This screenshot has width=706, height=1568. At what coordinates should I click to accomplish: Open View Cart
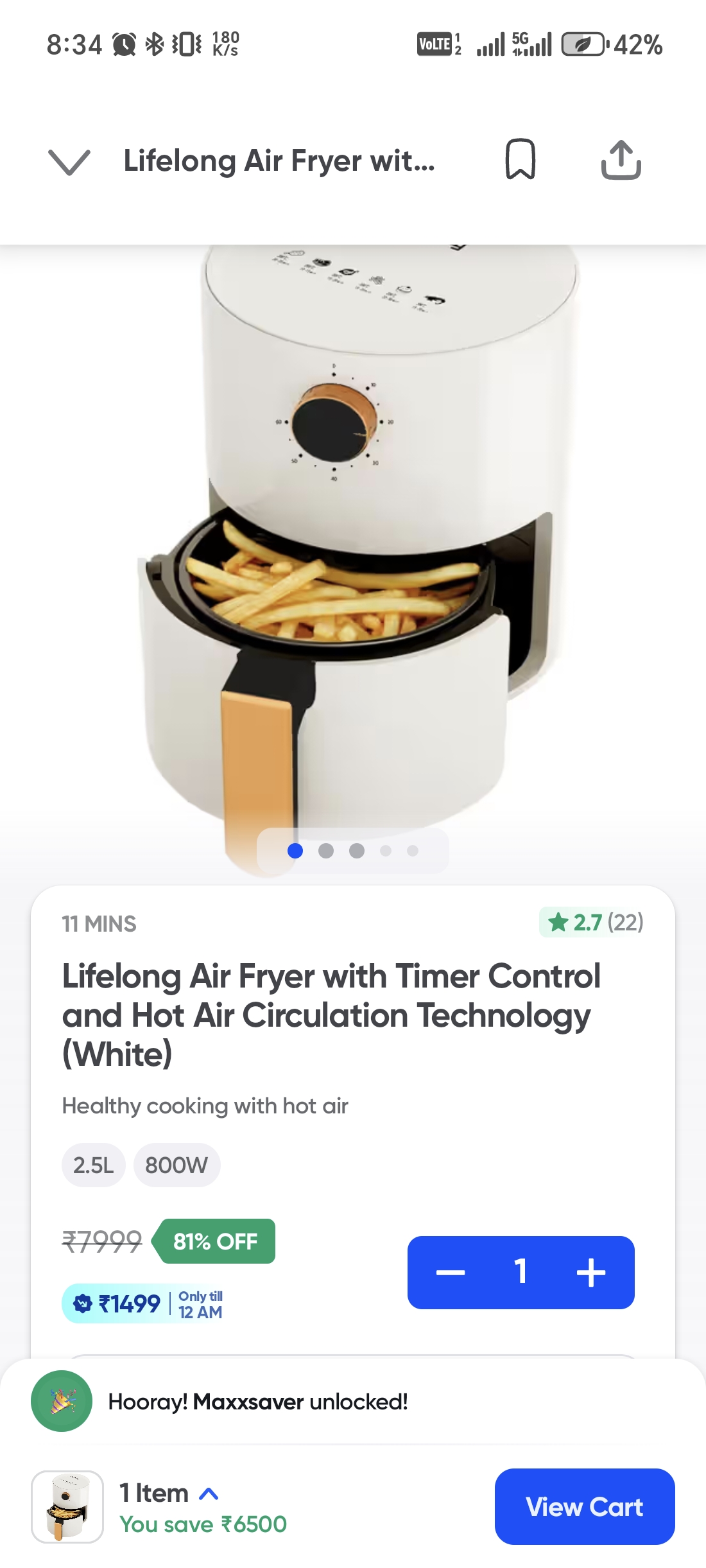[x=584, y=1506]
